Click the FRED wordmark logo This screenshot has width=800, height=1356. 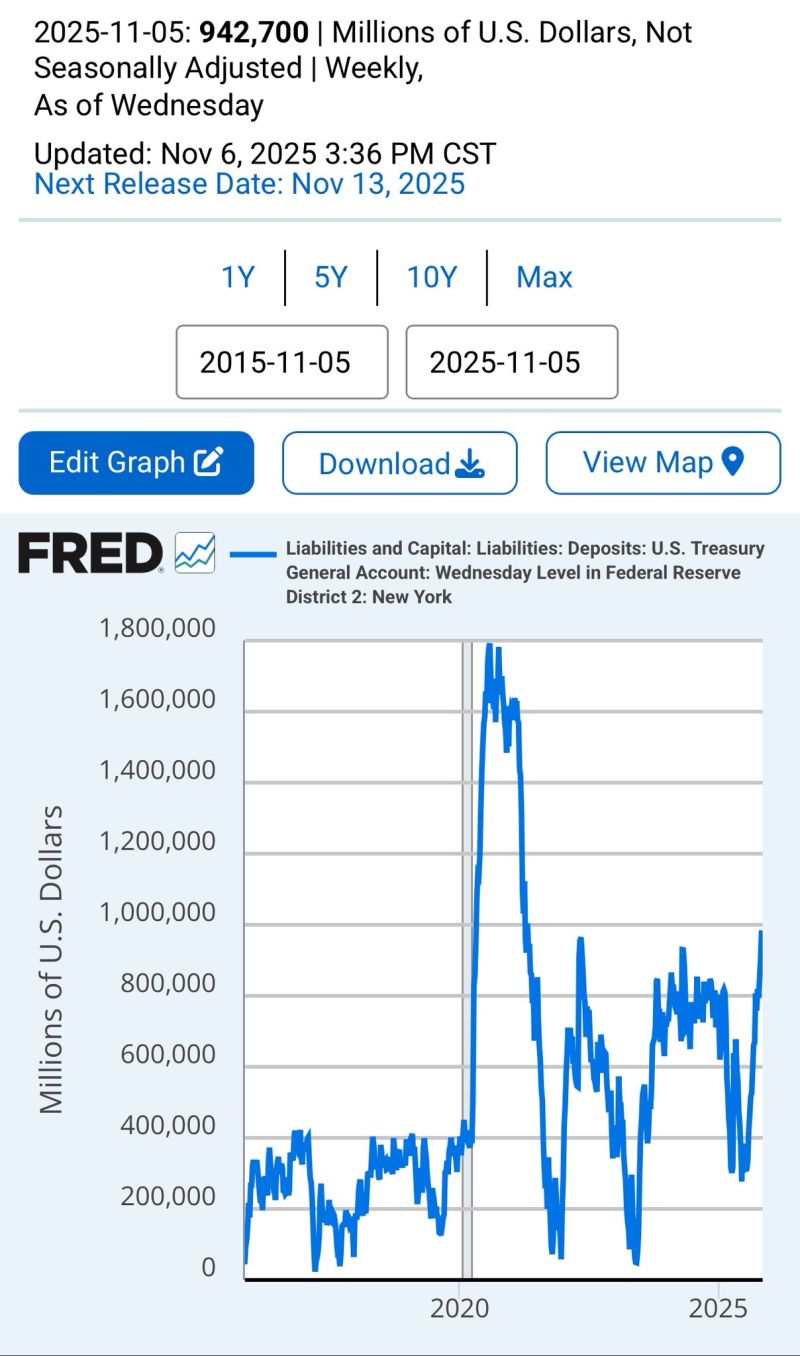[x=90, y=552]
